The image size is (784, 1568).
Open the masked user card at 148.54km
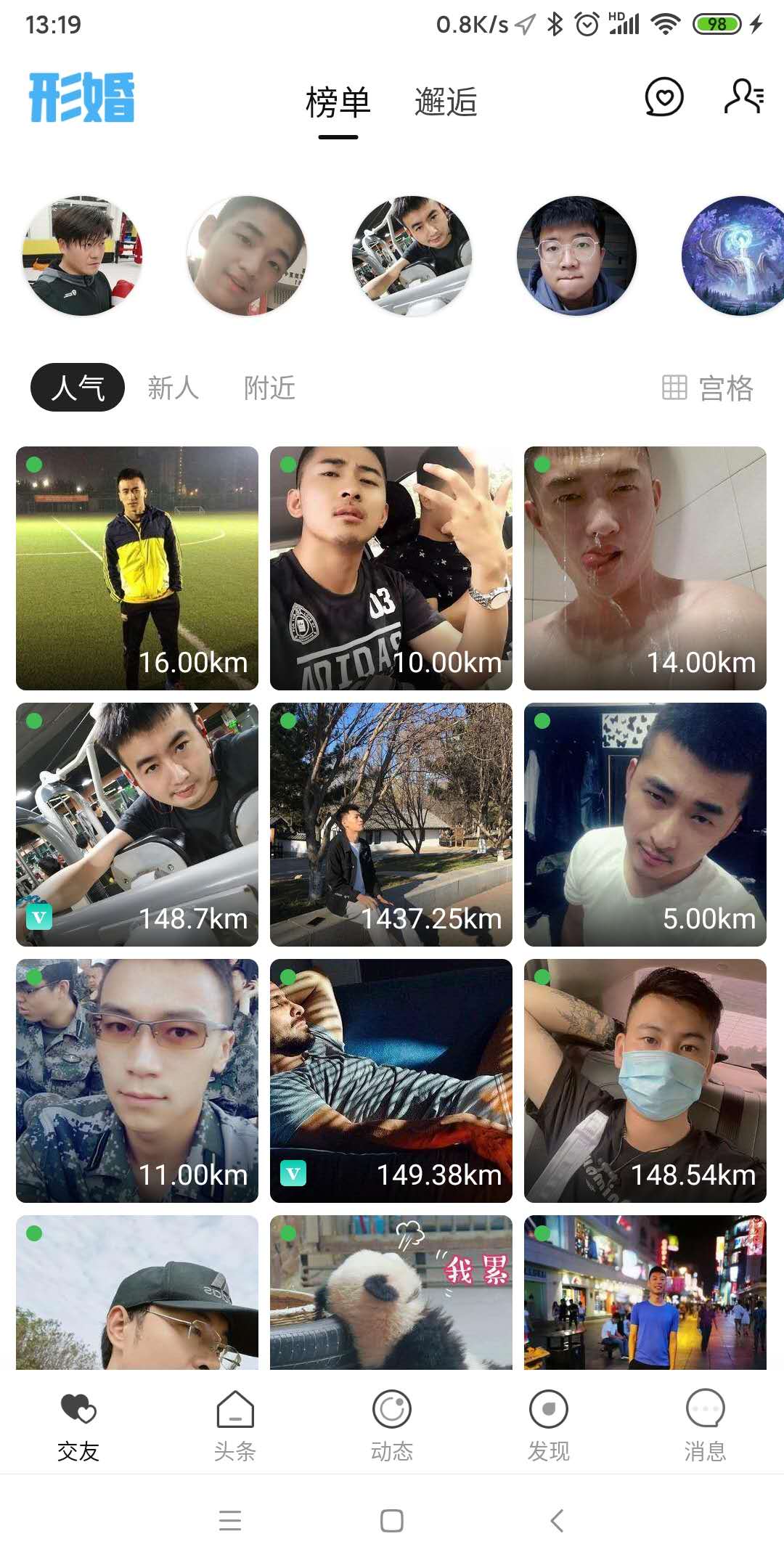[645, 1080]
